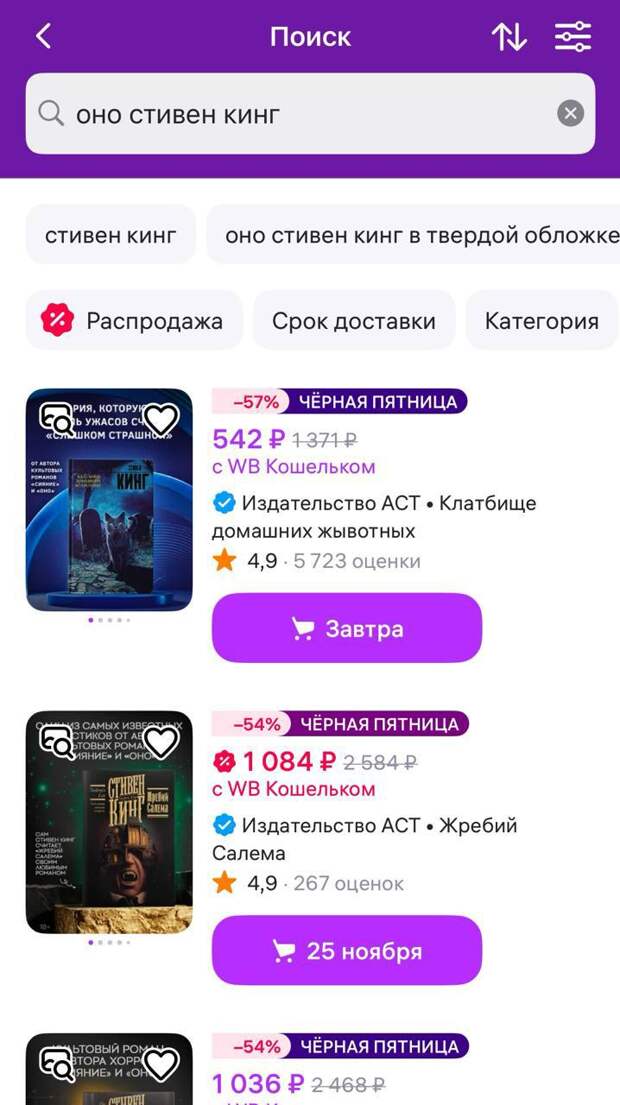Select the «стивен кинг» suggestion chip
Screen dimensions: 620x1105
click(110, 235)
